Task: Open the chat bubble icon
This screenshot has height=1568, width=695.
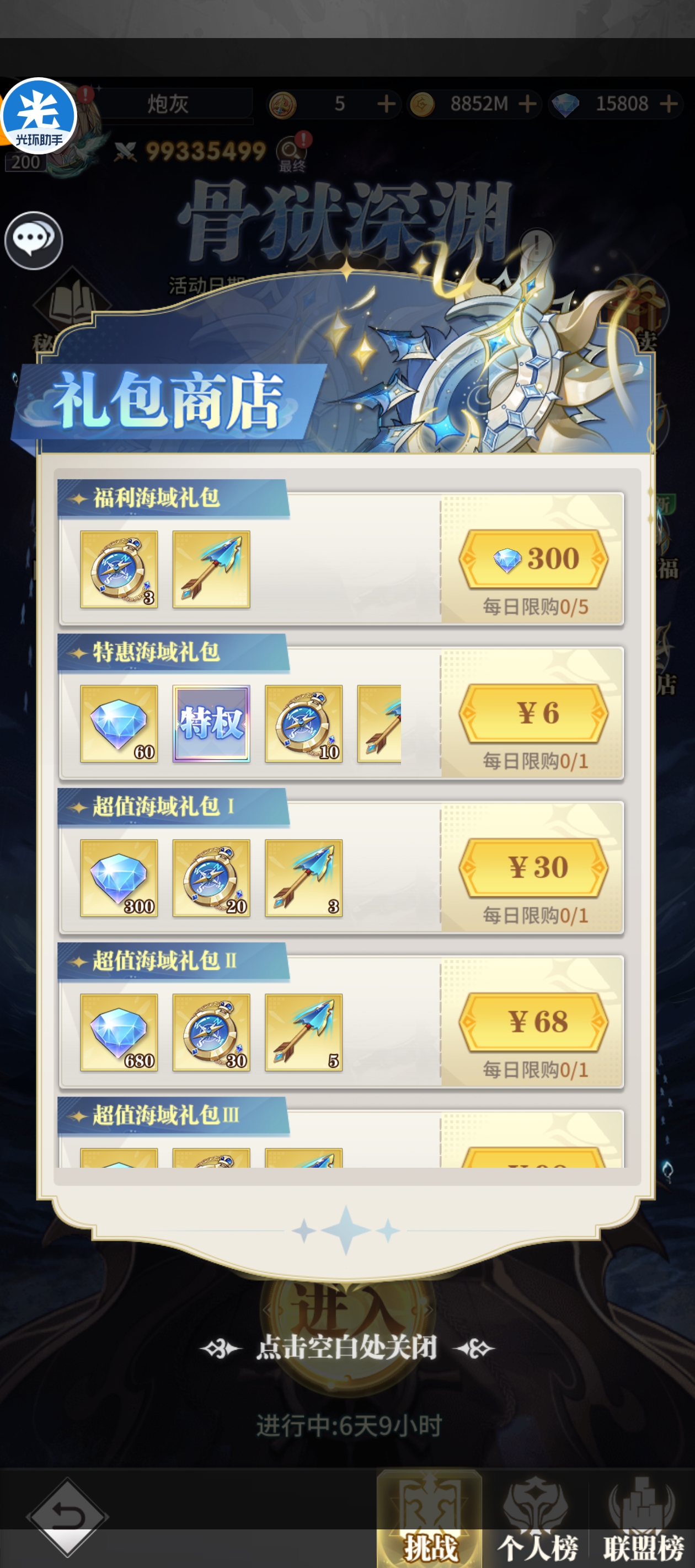Action: click(x=34, y=240)
